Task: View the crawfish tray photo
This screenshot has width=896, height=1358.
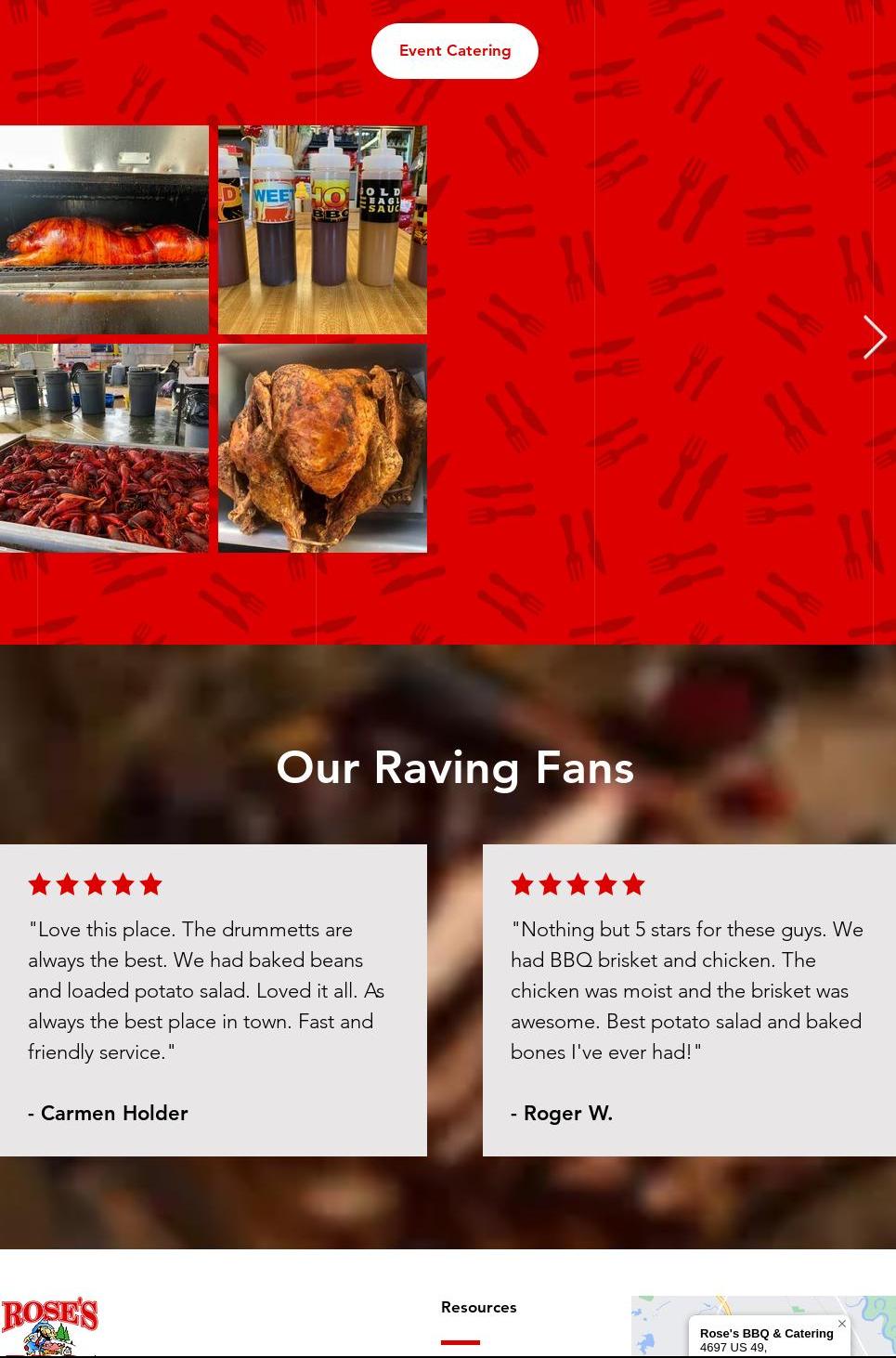Action: tap(104, 449)
